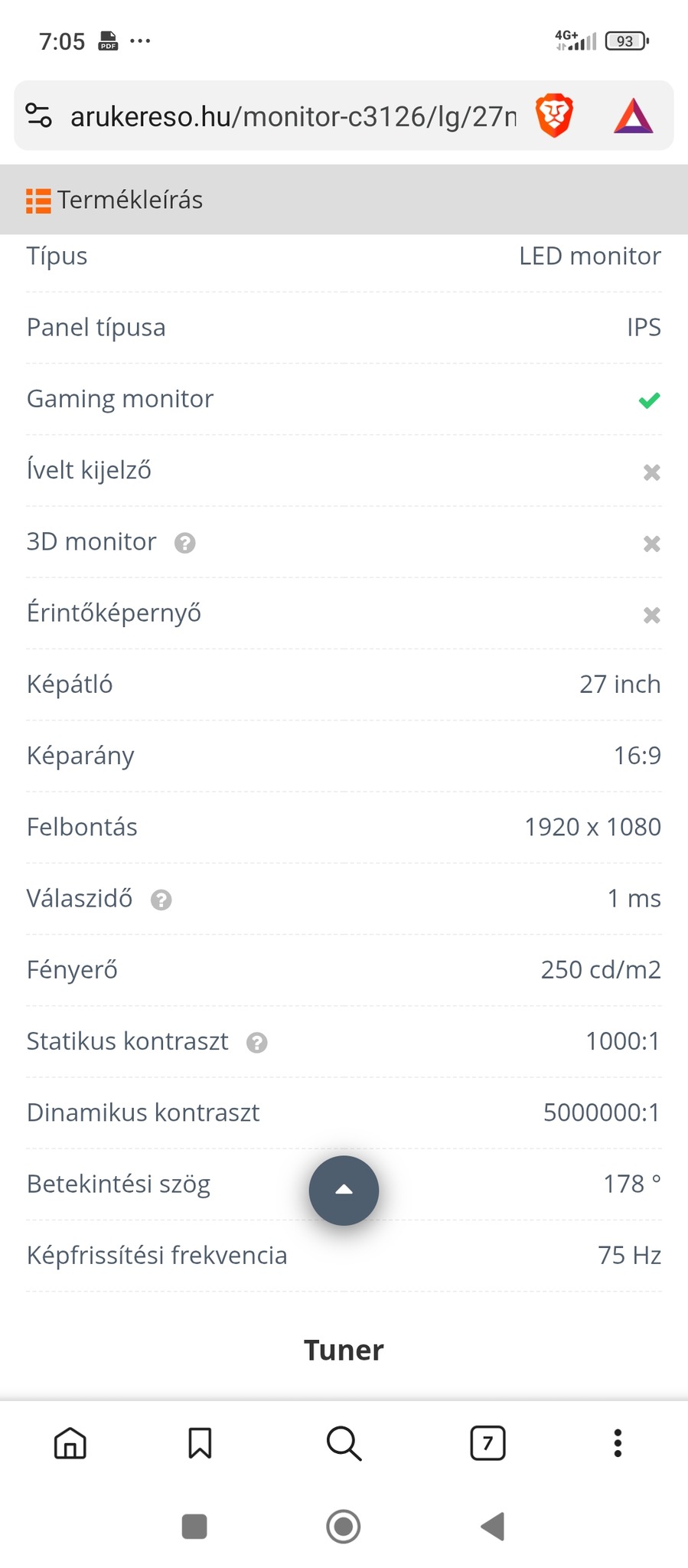The height and width of the screenshot is (1568, 688).
Task: Go back with system back button
Action: [x=493, y=1526]
